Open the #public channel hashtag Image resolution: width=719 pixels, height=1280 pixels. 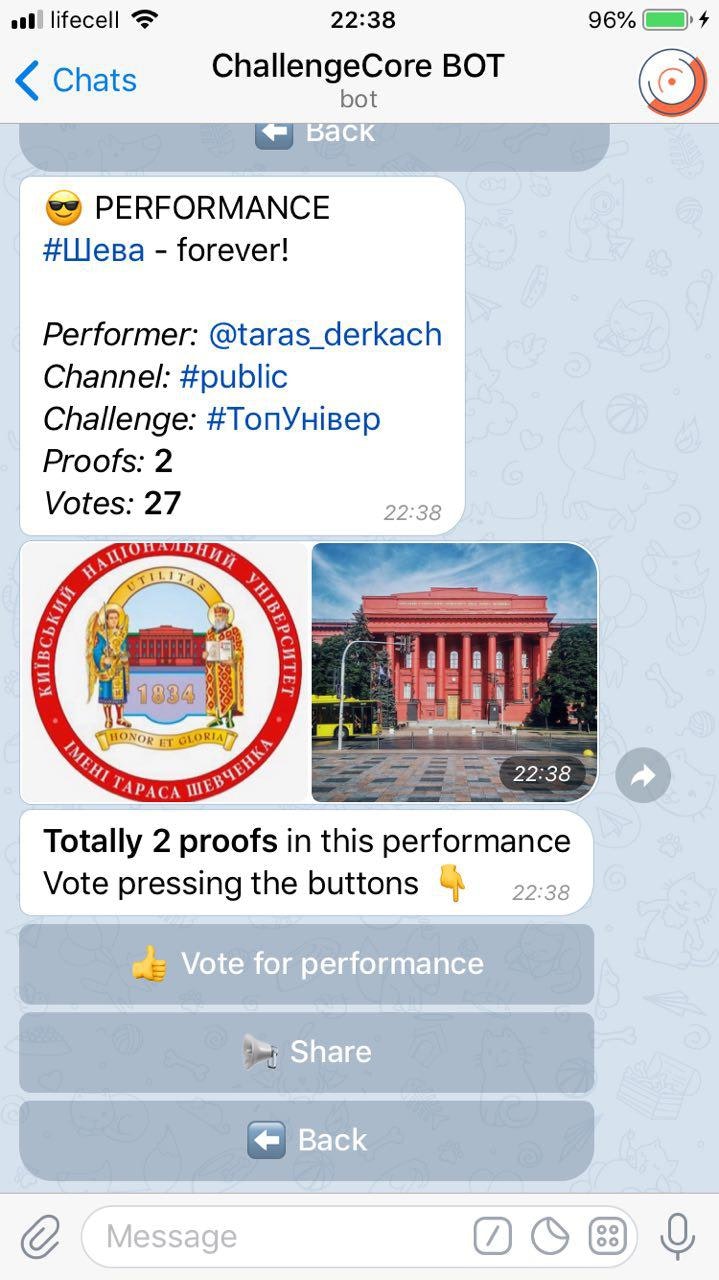233,376
